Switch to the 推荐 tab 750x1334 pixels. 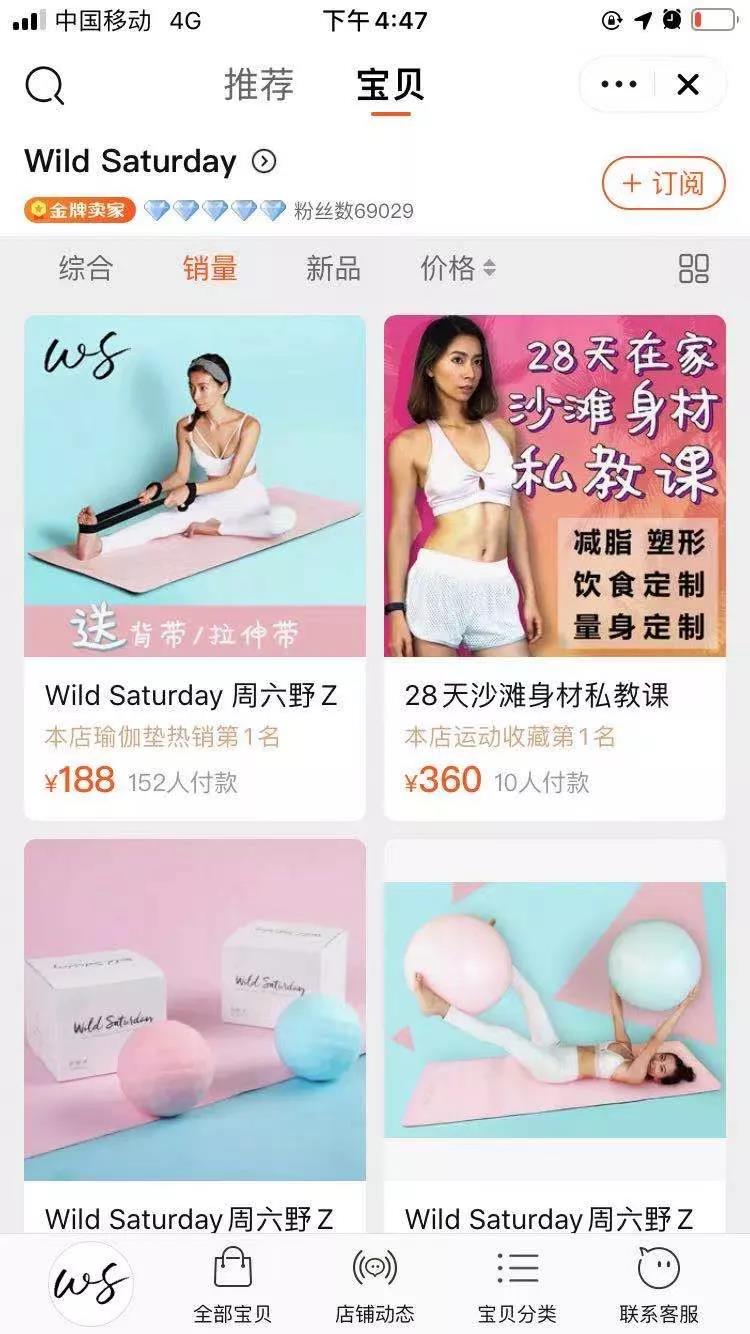pyautogui.click(x=258, y=85)
